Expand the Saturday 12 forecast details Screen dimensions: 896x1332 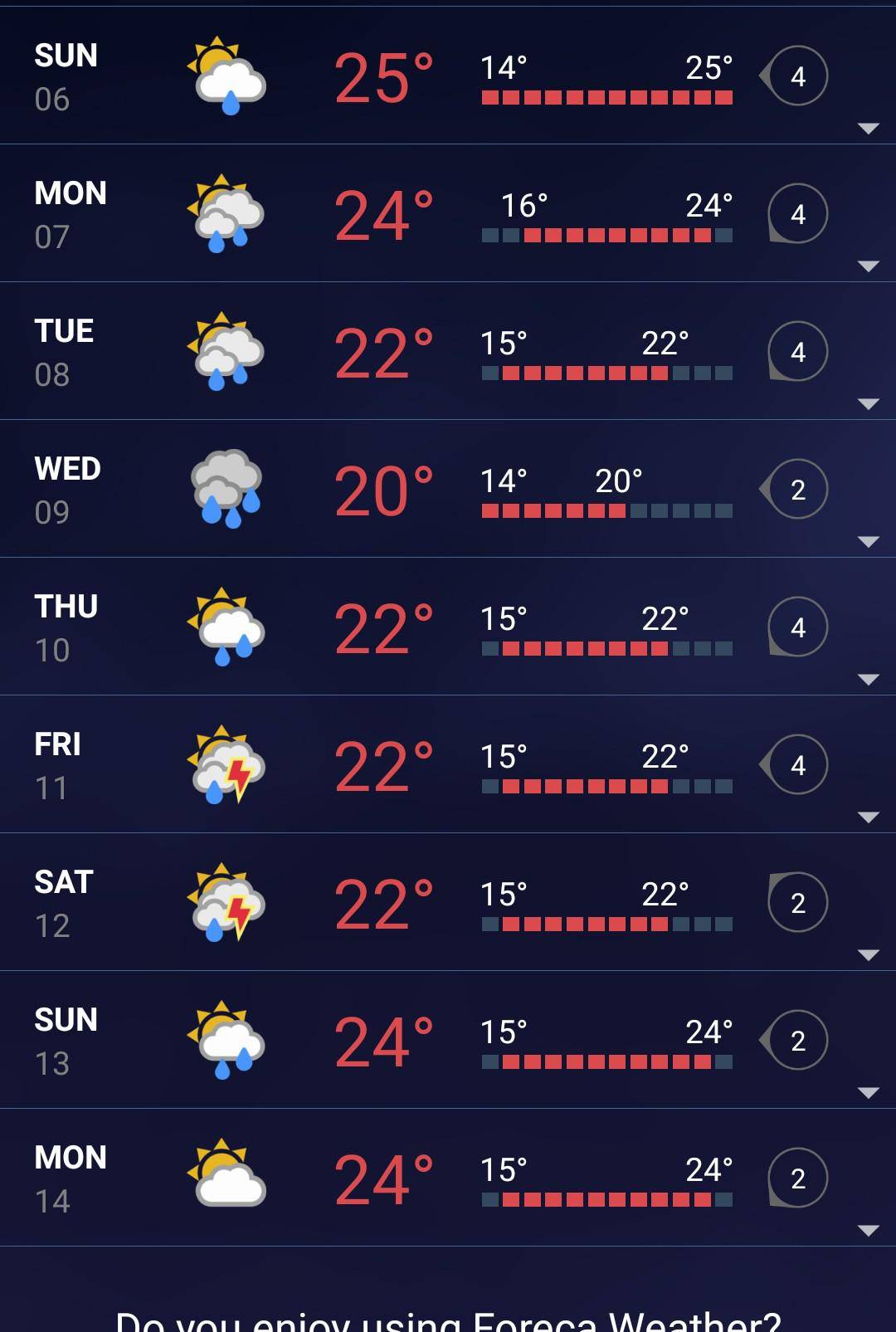pyautogui.click(x=868, y=955)
